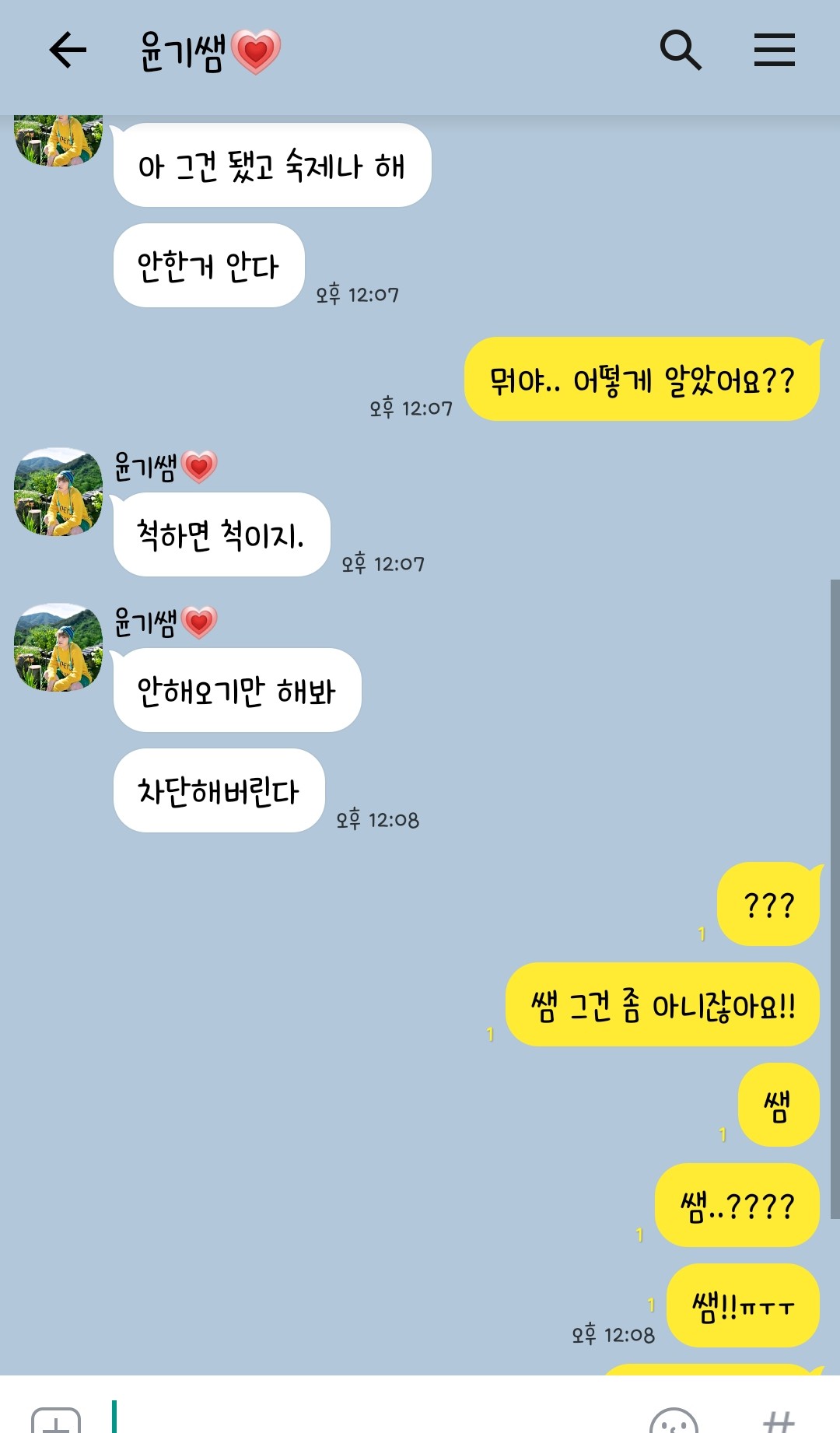
Task: Focus the message text field
Action: click(373, 1416)
